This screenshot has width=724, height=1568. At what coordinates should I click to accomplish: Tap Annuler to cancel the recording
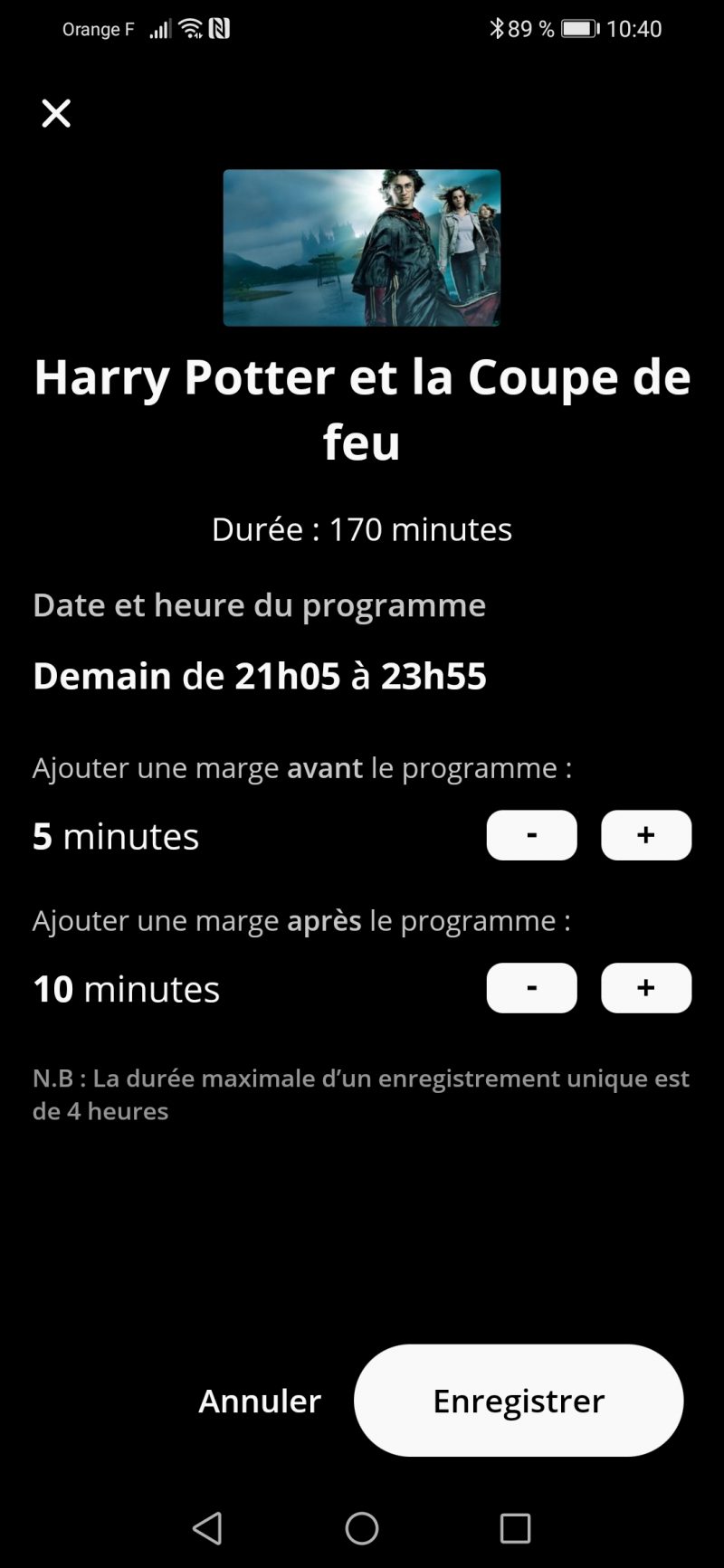click(260, 1401)
